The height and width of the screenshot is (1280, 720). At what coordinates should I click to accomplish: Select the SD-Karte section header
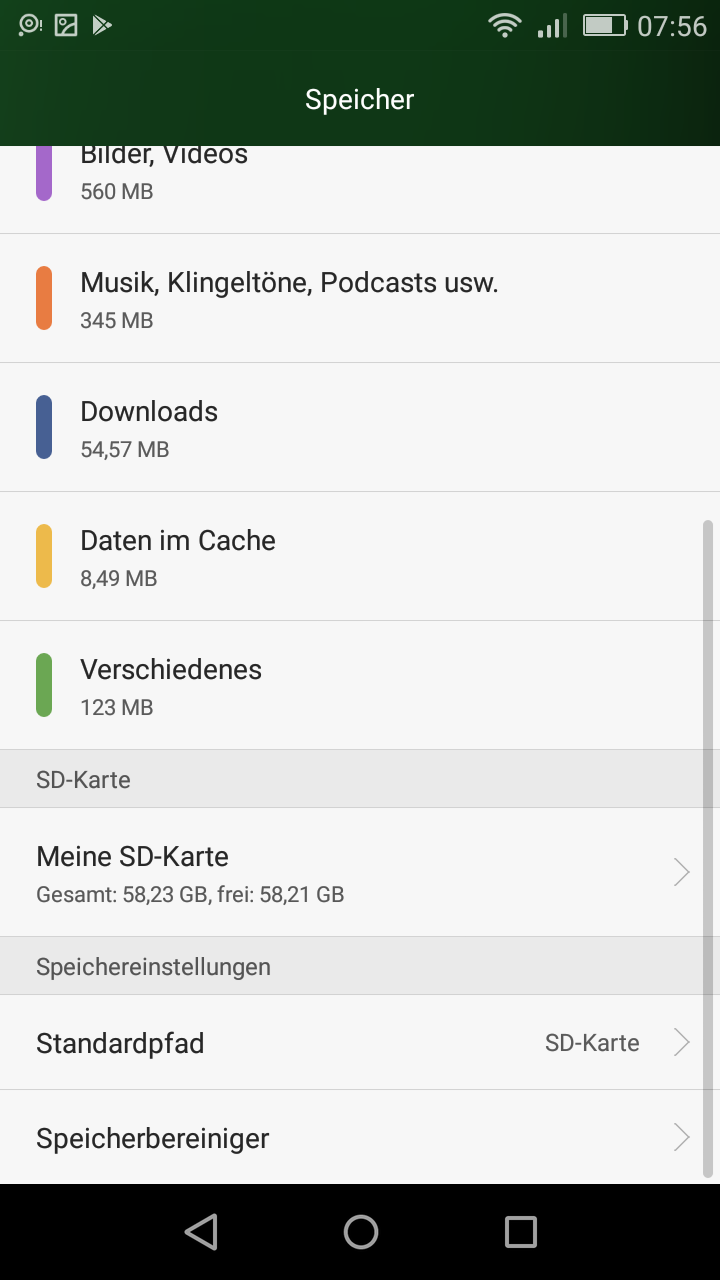pyautogui.click(x=82, y=778)
